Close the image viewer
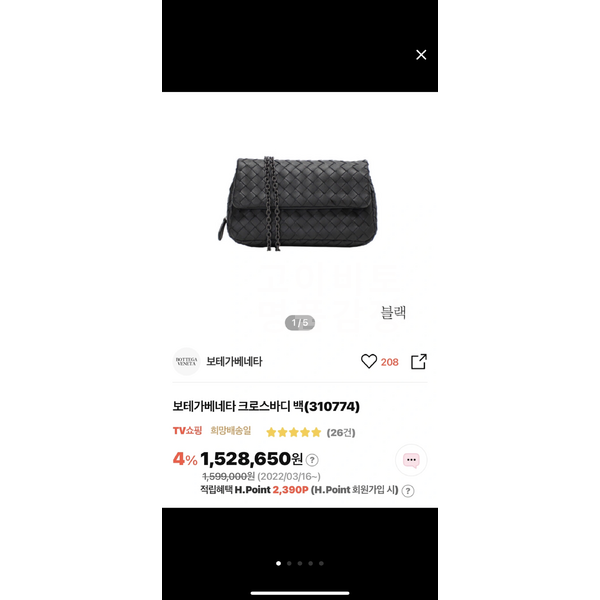Viewport: 600px width, 600px height. pos(421,55)
